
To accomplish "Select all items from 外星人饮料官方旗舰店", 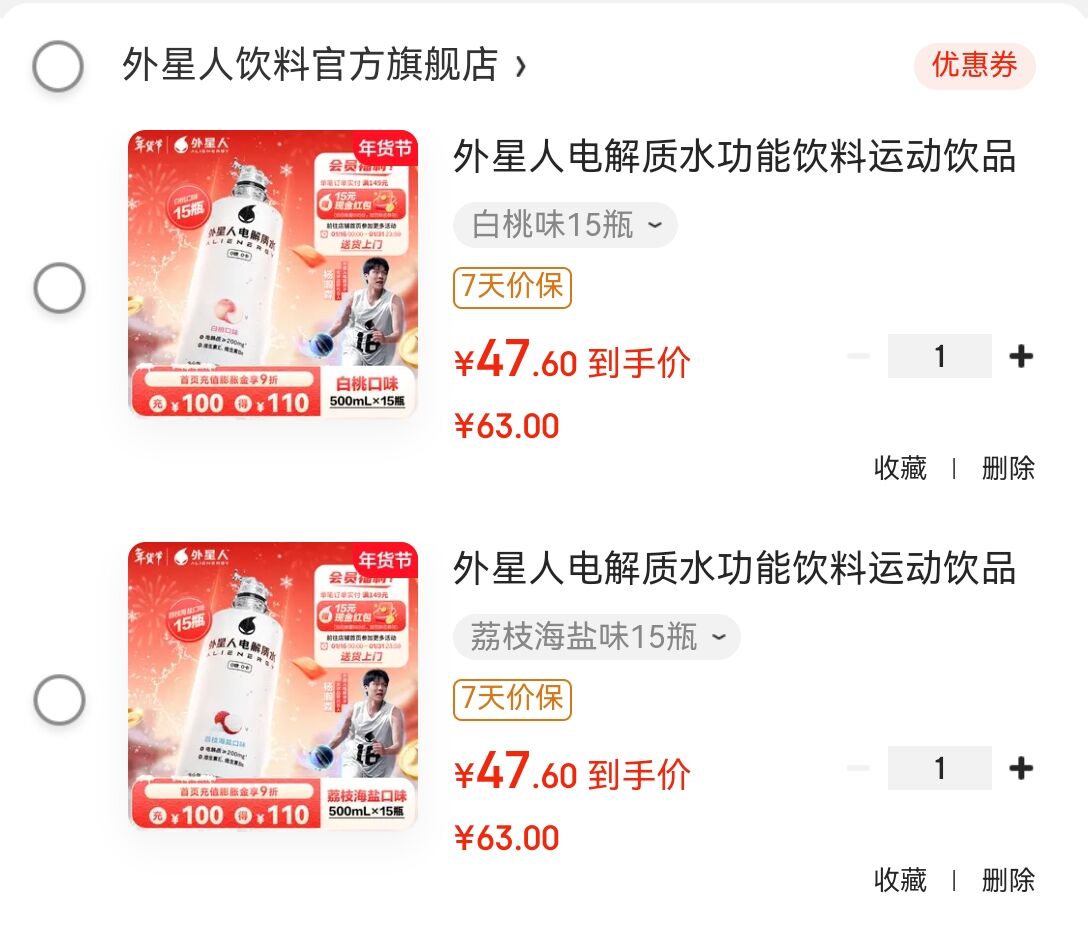I will (x=58, y=67).
